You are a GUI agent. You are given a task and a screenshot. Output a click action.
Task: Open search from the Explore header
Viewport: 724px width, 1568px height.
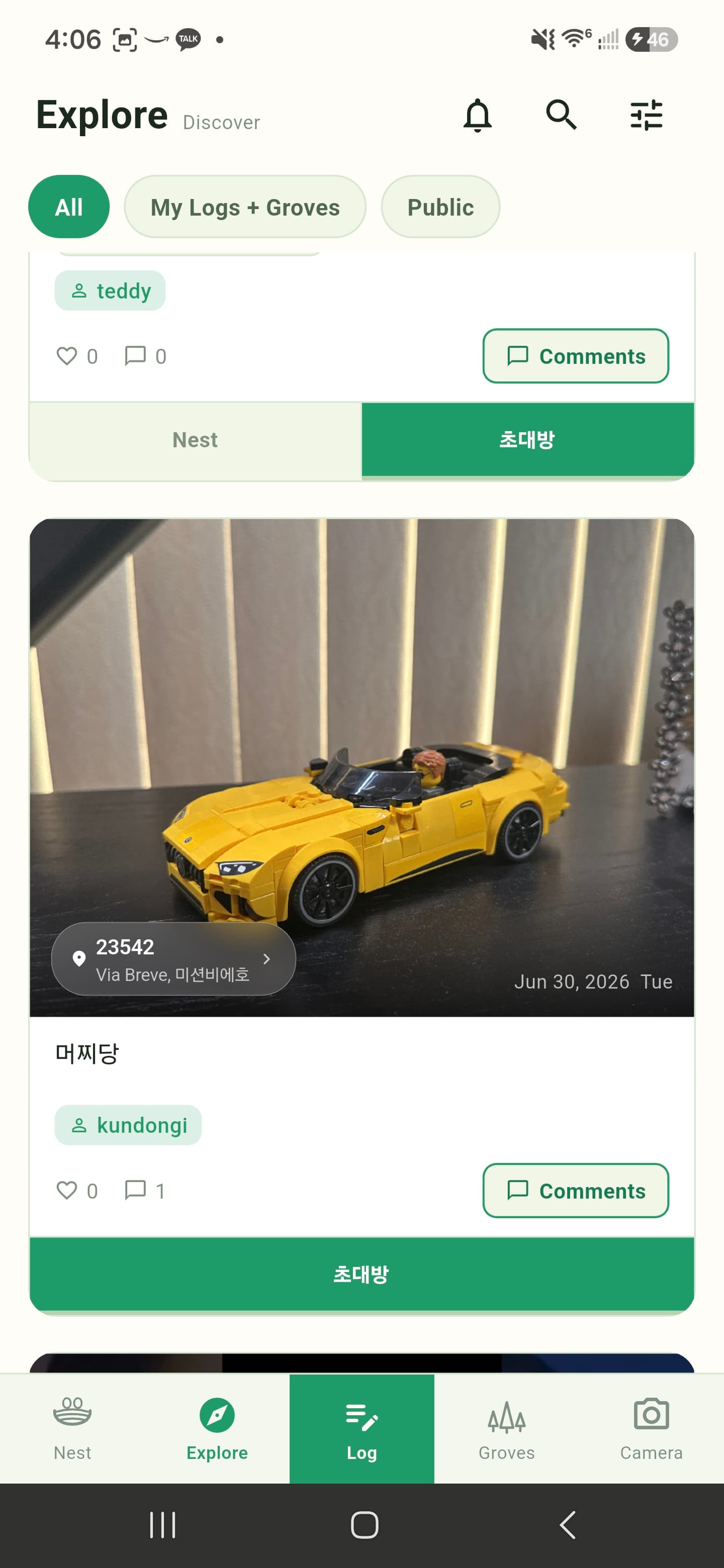click(x=562, y=115)
